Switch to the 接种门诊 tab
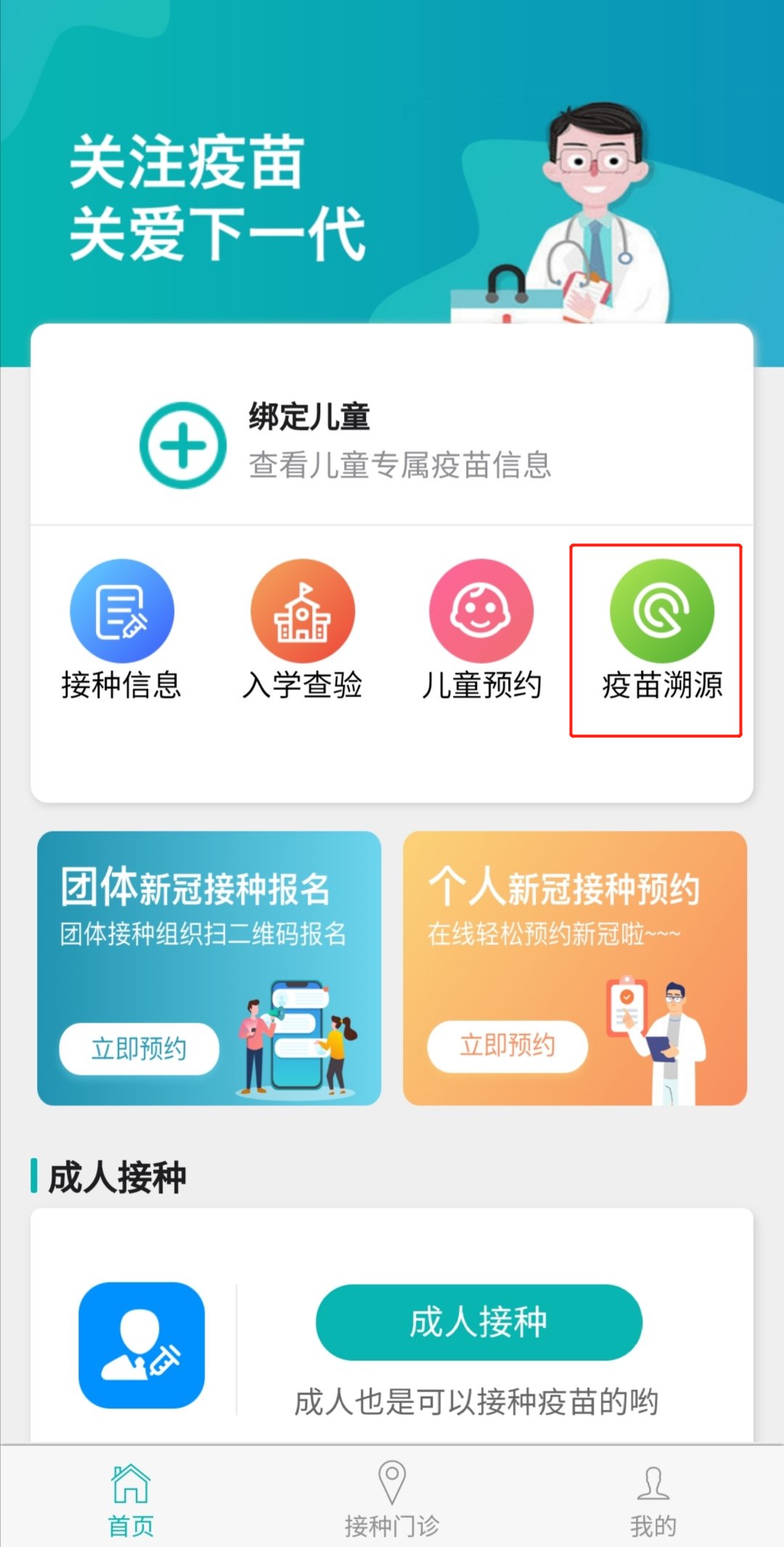This screenshot has height=1547, width=784. (x=392, y=1500)
